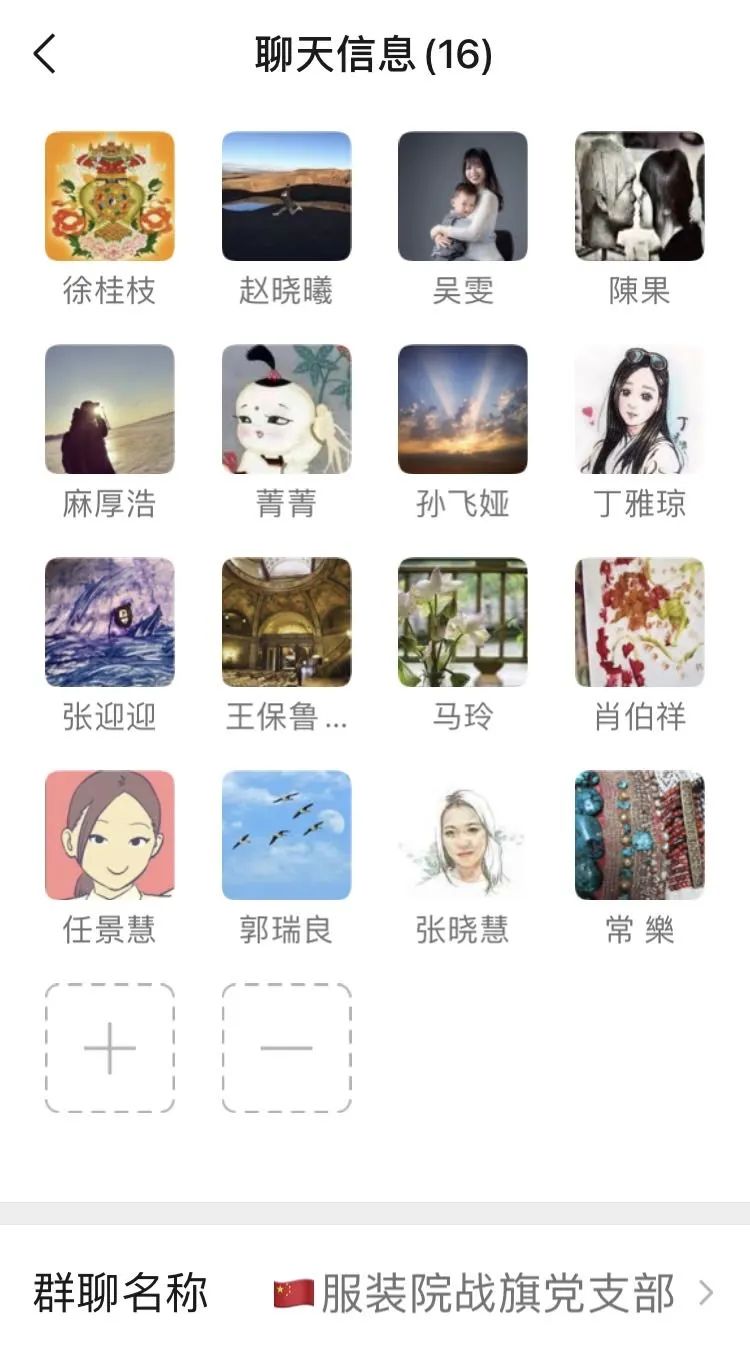Select member 常樂
The width and height of the screenshot is (750, 1359).
point(639,835)
